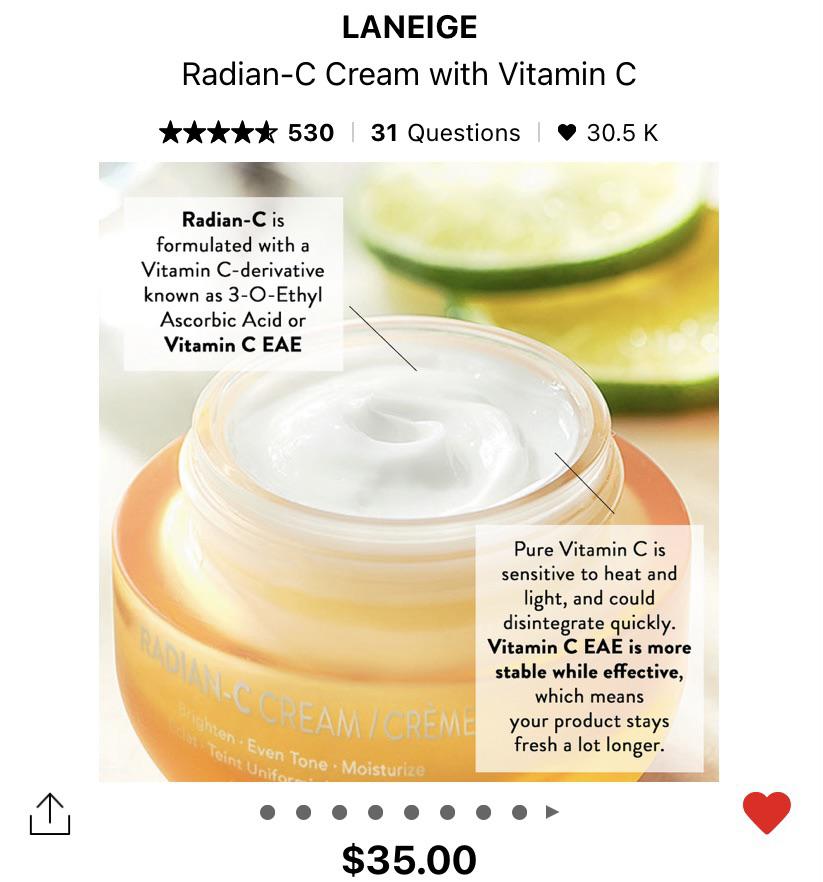823x882 pixels.
Task: Open the LANEIGE brand page
Action: click(411, 27)
